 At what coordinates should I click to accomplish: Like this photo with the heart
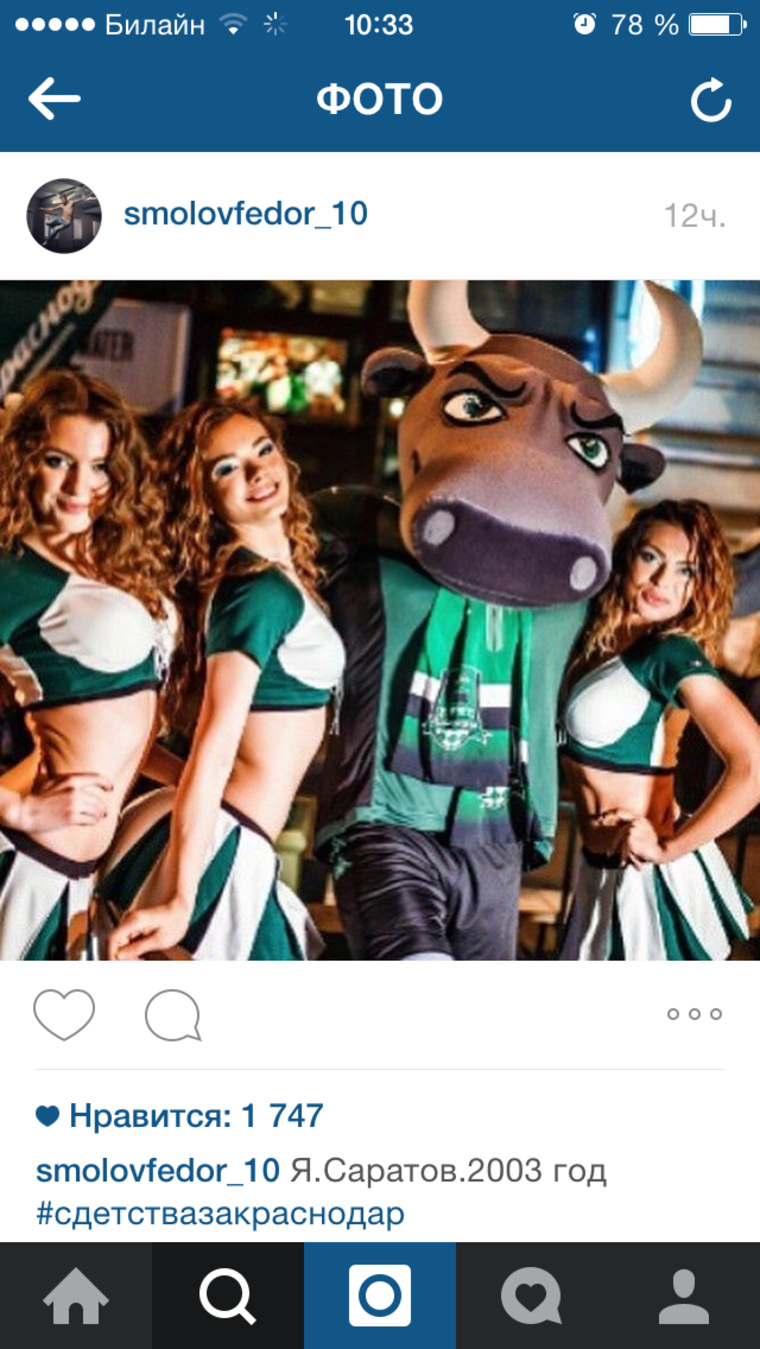[64, 1014]
